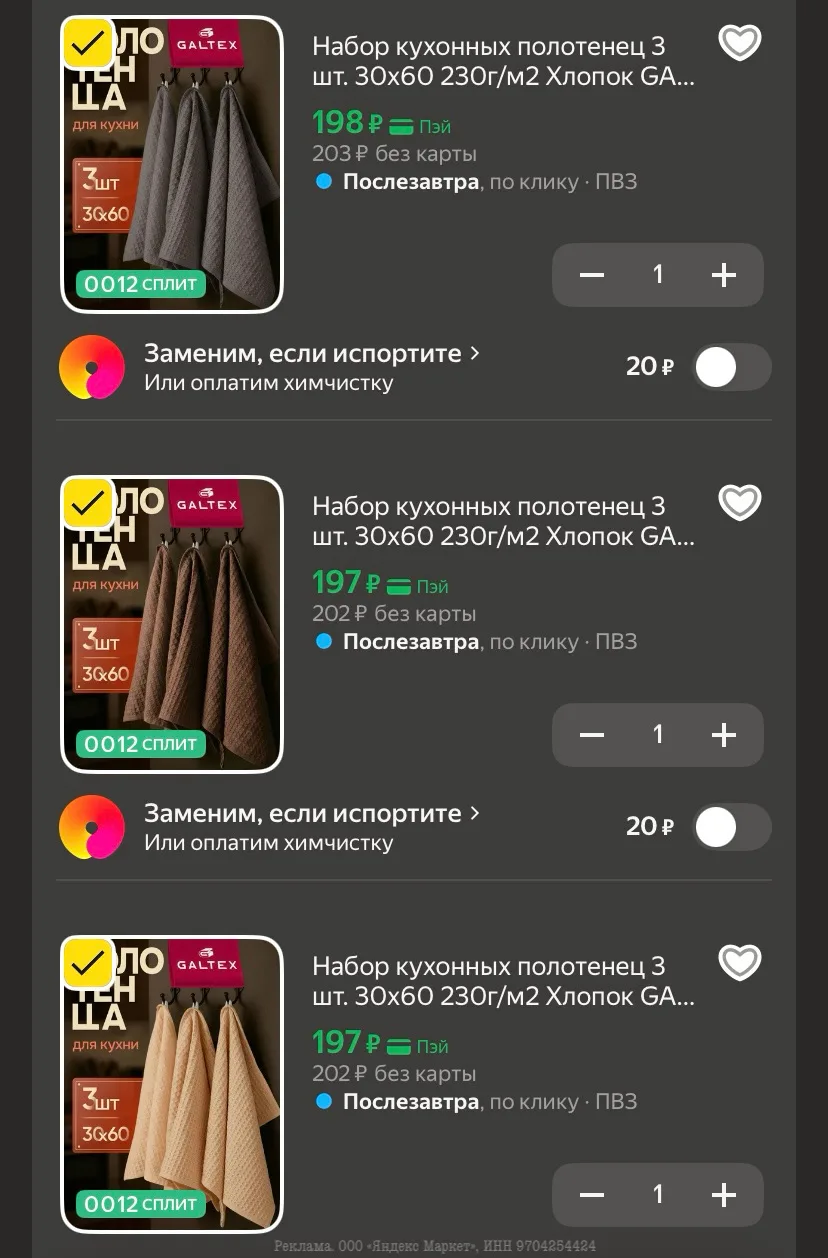Viewport: 828px width, 1258px height.
Task: Expand the first Заменим, если испортите offer
Action: (310, 353)
